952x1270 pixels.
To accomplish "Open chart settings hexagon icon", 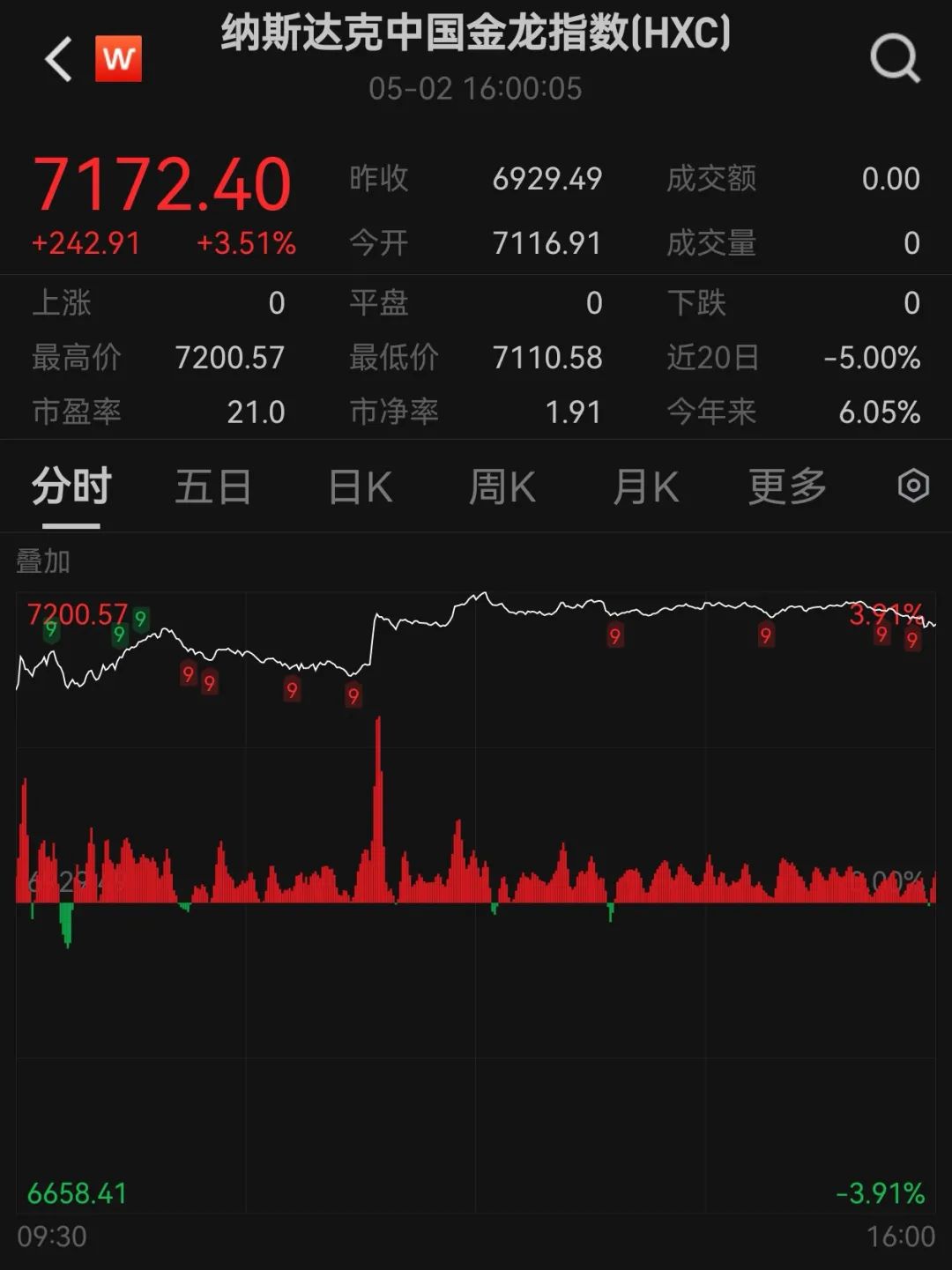I will (x=913, y=486).
